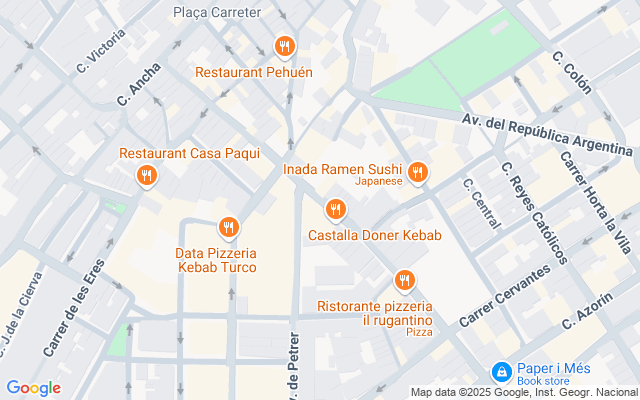
Task: Open the Restaurant Pehuén map pin
Action: point(285,47)
